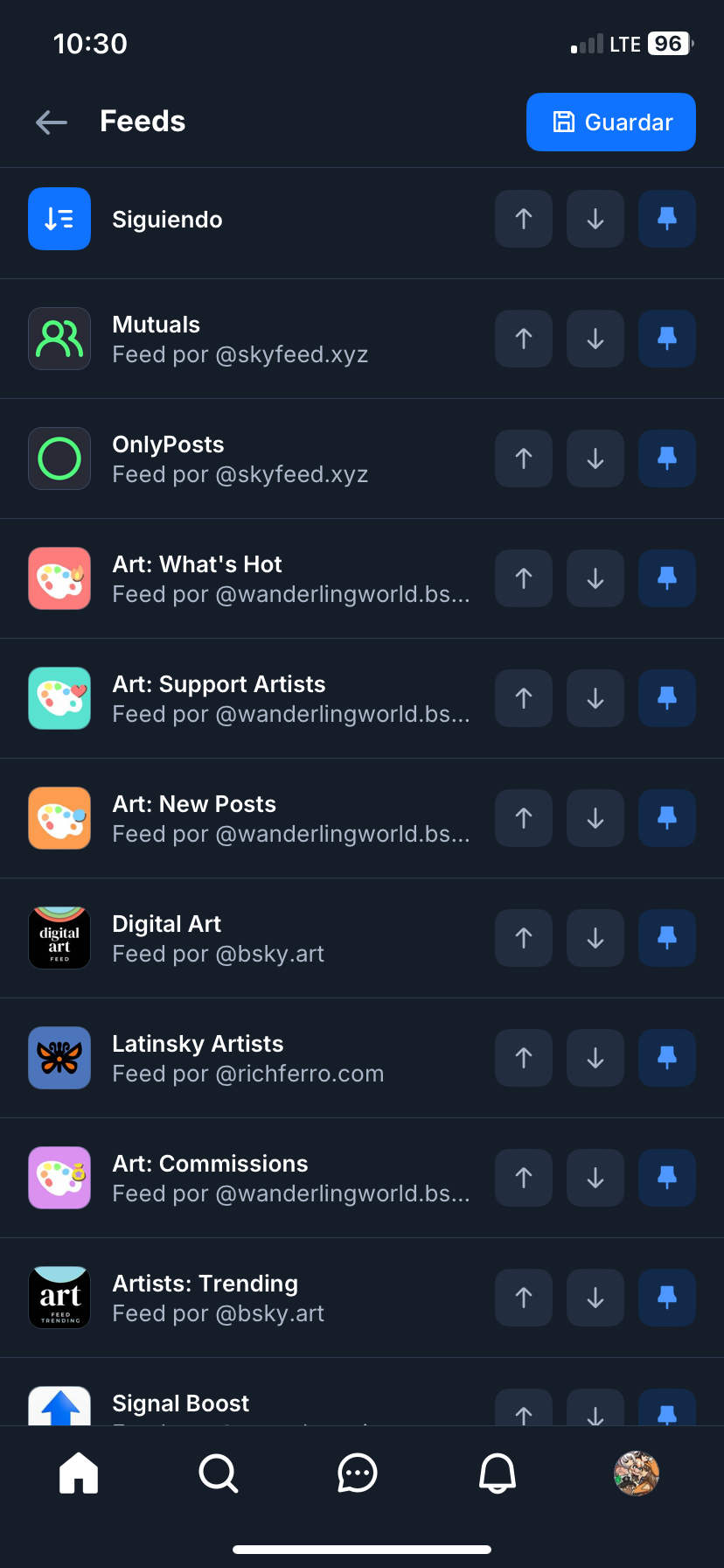Unpin the Art: New Posts feed
The height and width of the screenshot is (1568, 724).
pos(667,818)
